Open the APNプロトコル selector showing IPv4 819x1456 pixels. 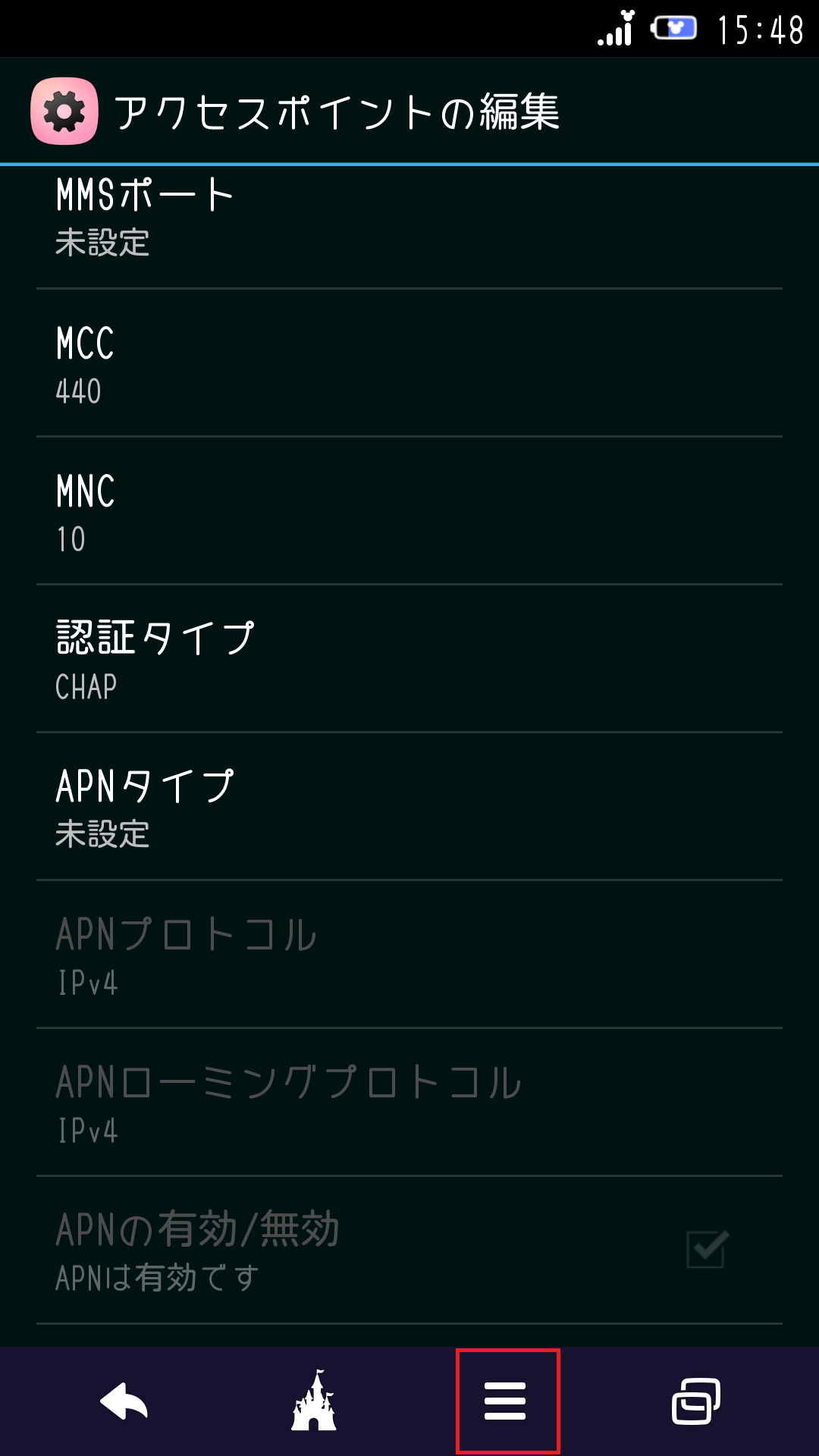[x=409, y=955]
